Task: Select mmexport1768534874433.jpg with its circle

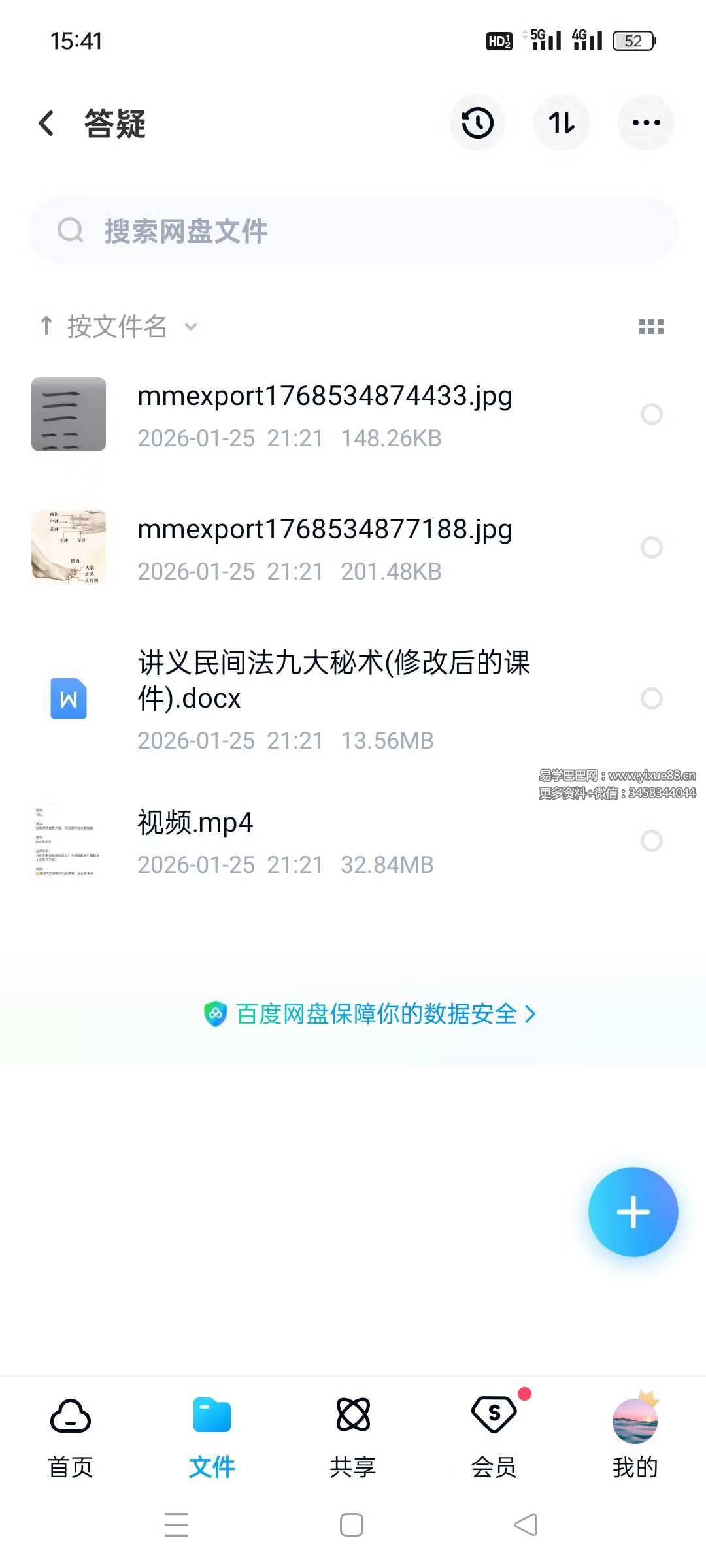Action: [x=652, y=414]
